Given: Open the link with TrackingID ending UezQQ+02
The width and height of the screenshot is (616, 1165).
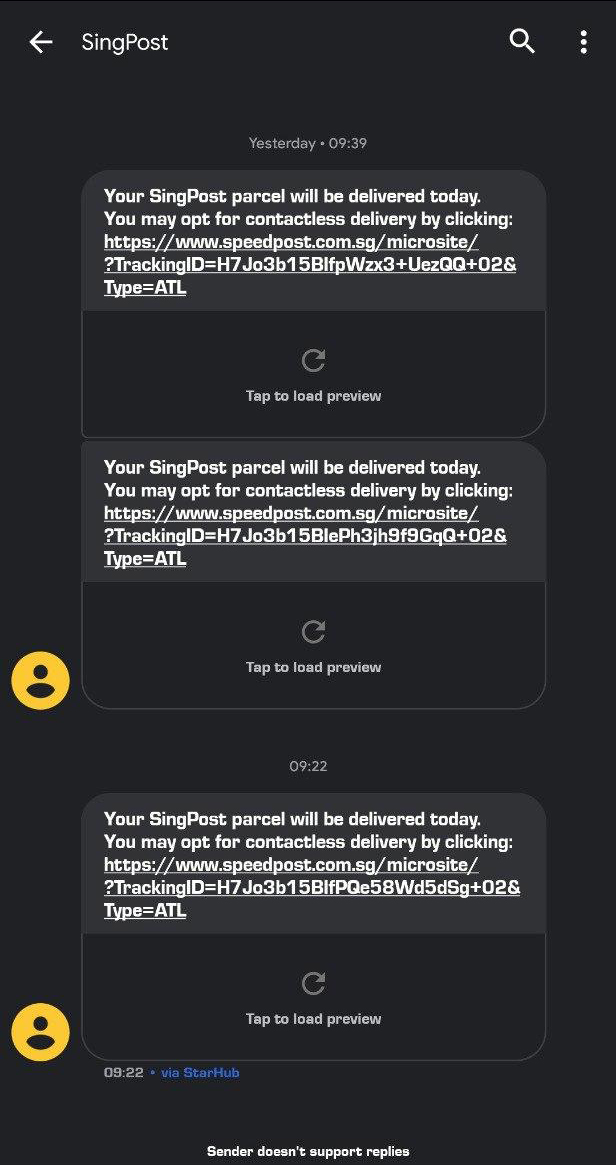Looking at the screenshot, I should tap(310, 264).
